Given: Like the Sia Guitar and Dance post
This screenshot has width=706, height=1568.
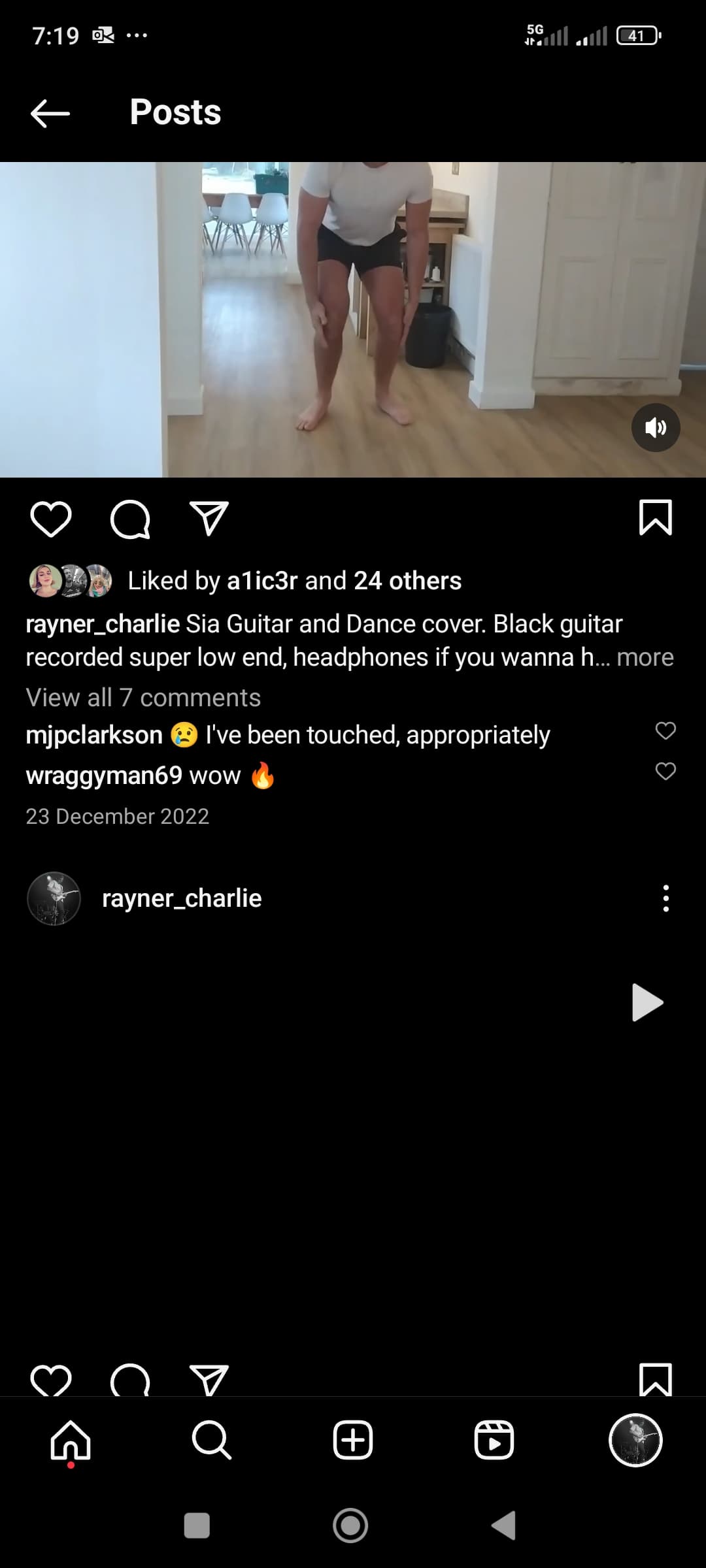Looking at the screenshot, I should click(x=51, y=519).
